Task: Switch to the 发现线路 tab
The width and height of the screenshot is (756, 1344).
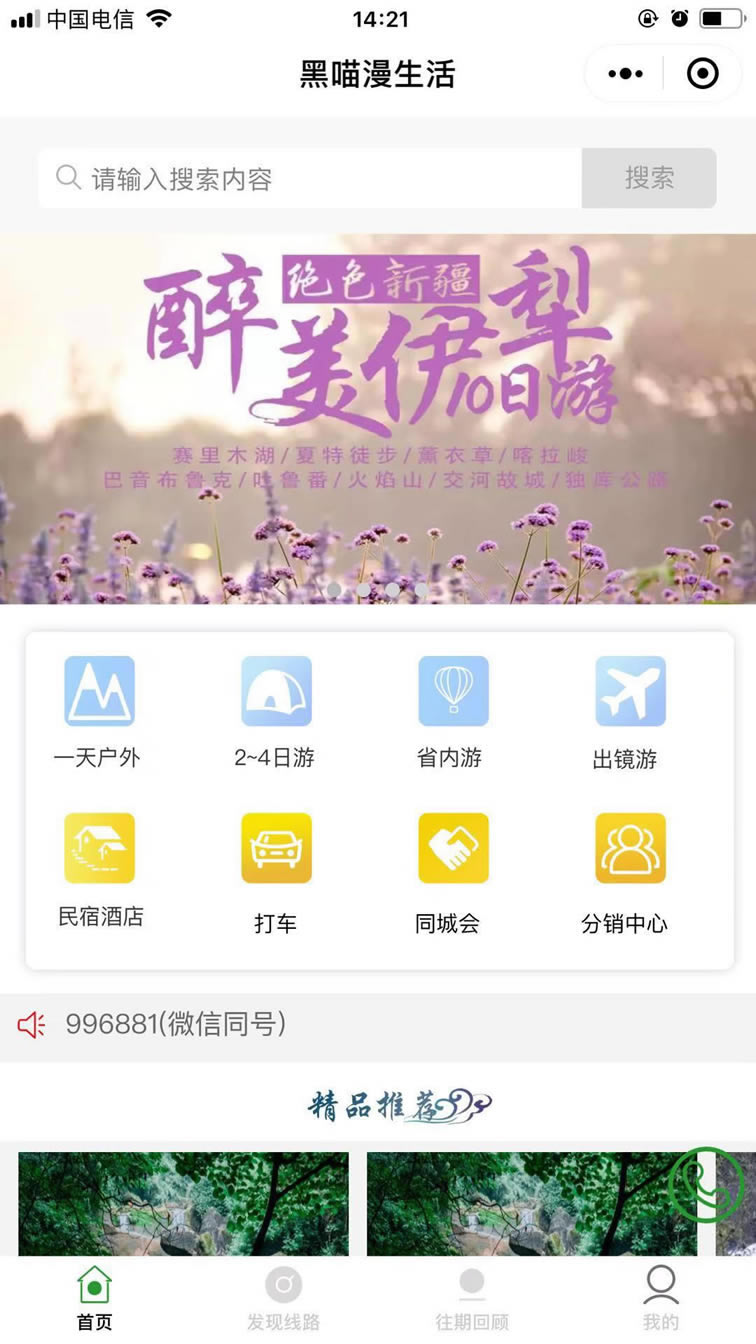Action: (283, 1298)
